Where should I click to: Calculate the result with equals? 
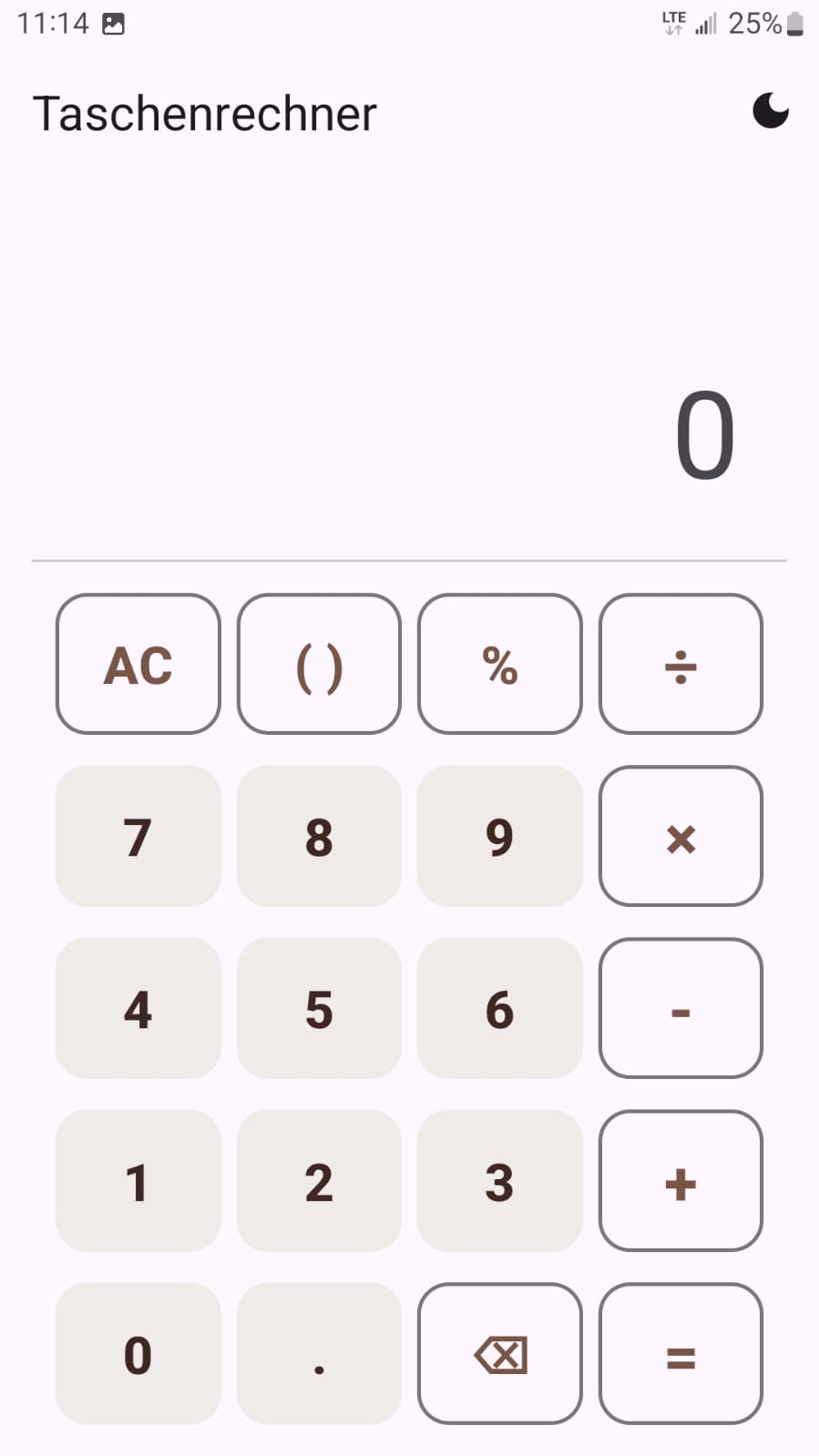[x=681, y=1353]
